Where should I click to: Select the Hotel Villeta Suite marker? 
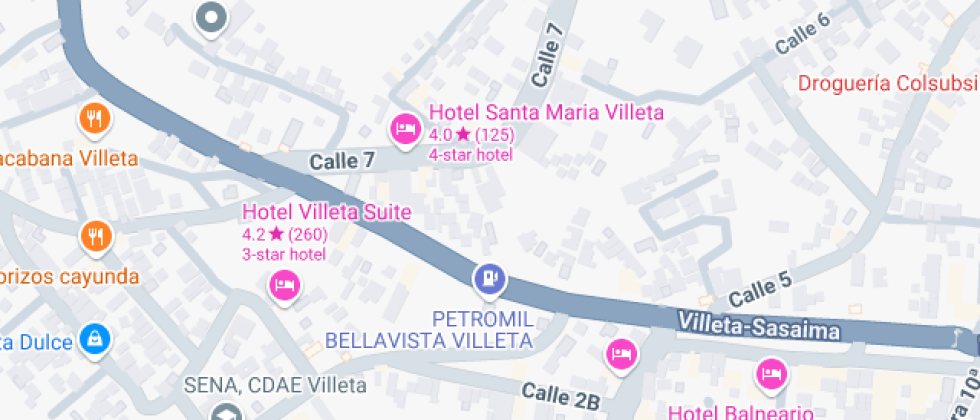point(284,286)
